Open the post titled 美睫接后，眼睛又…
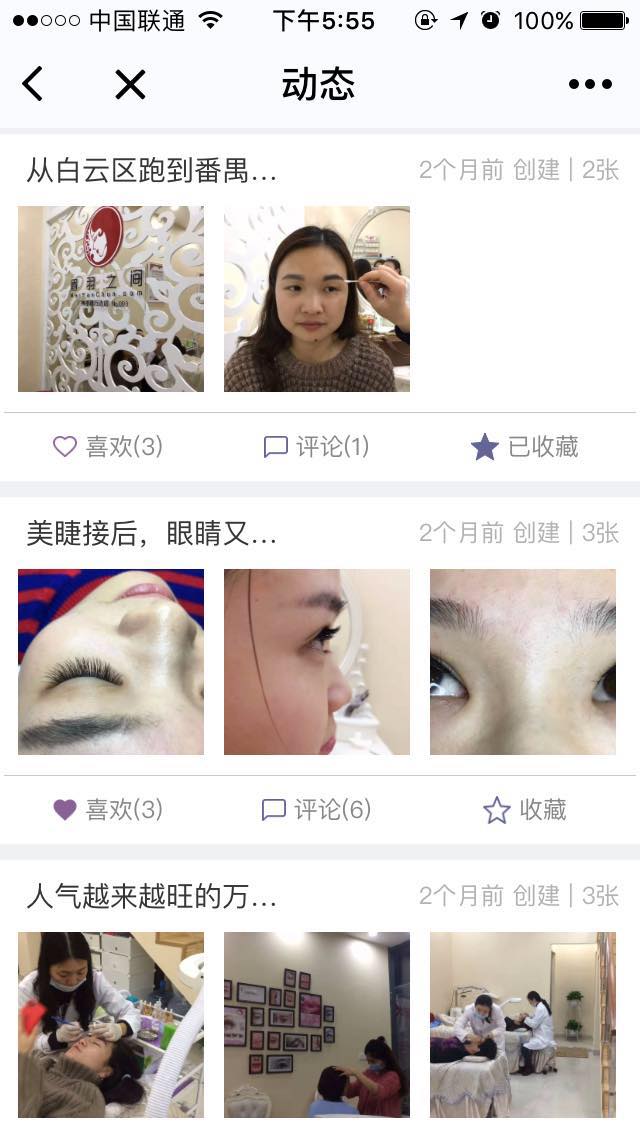 tap(151, 534)
